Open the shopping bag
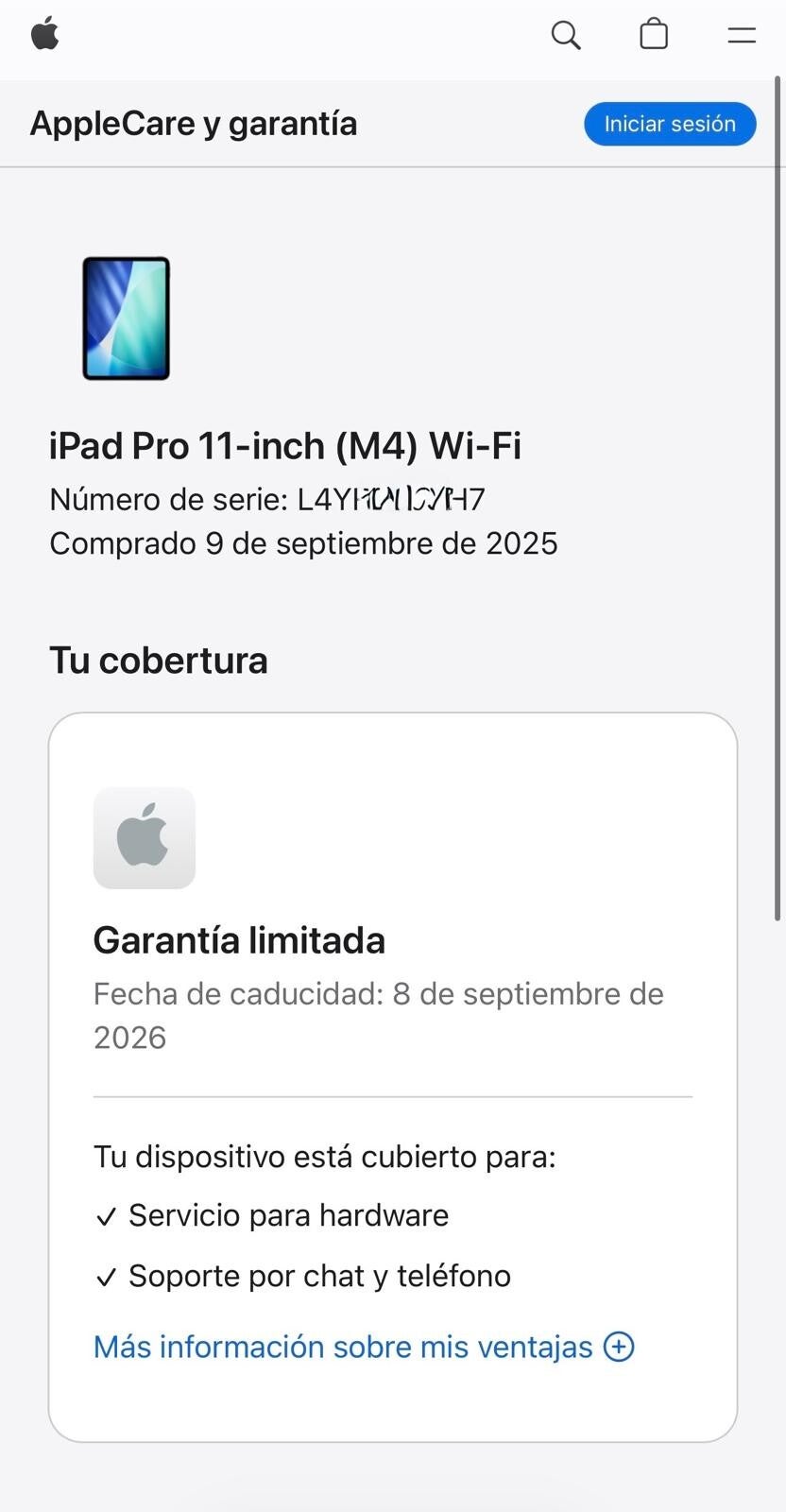Image resolution: width=786 pixels, height=1512 pixels. pos(654,35)
